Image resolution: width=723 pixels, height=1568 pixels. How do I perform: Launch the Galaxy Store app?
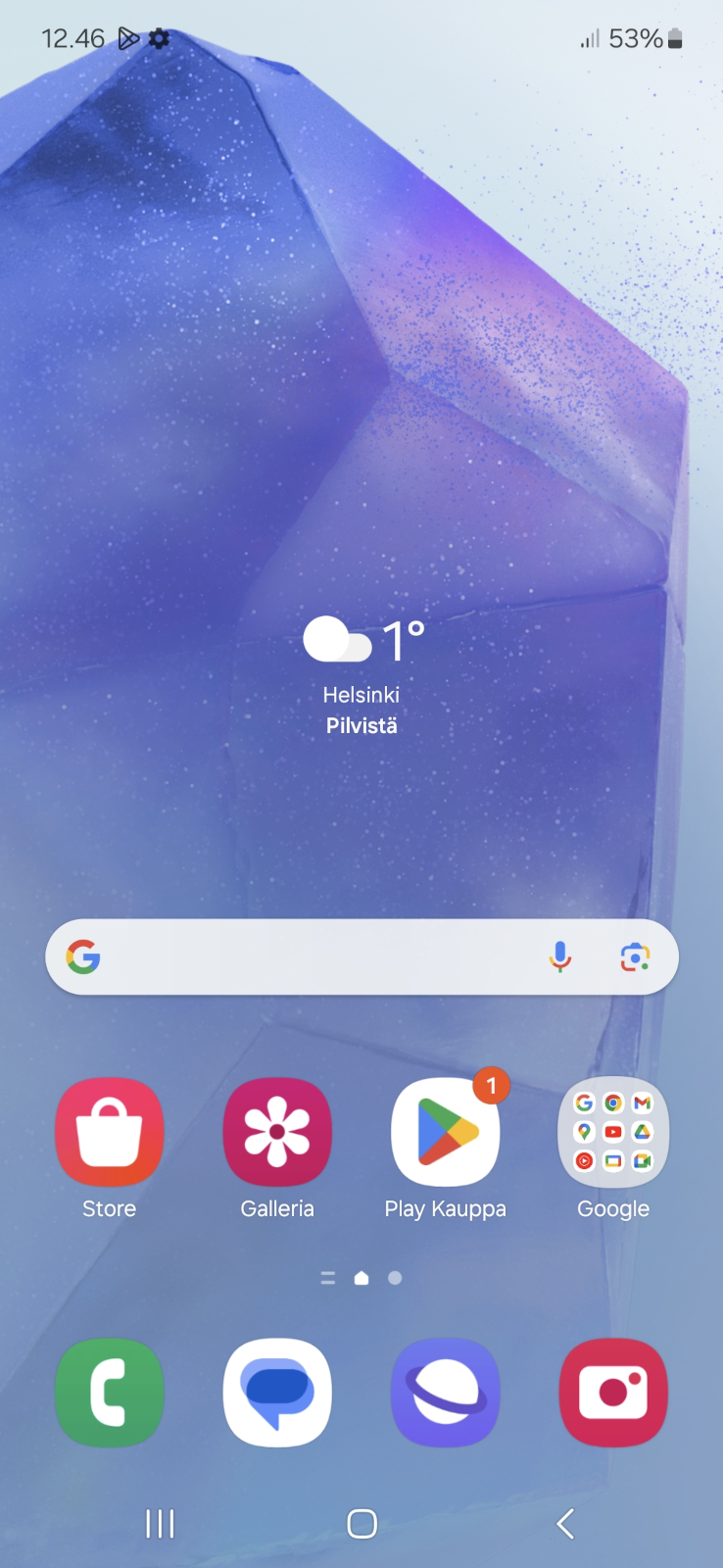coord(109,1133)
